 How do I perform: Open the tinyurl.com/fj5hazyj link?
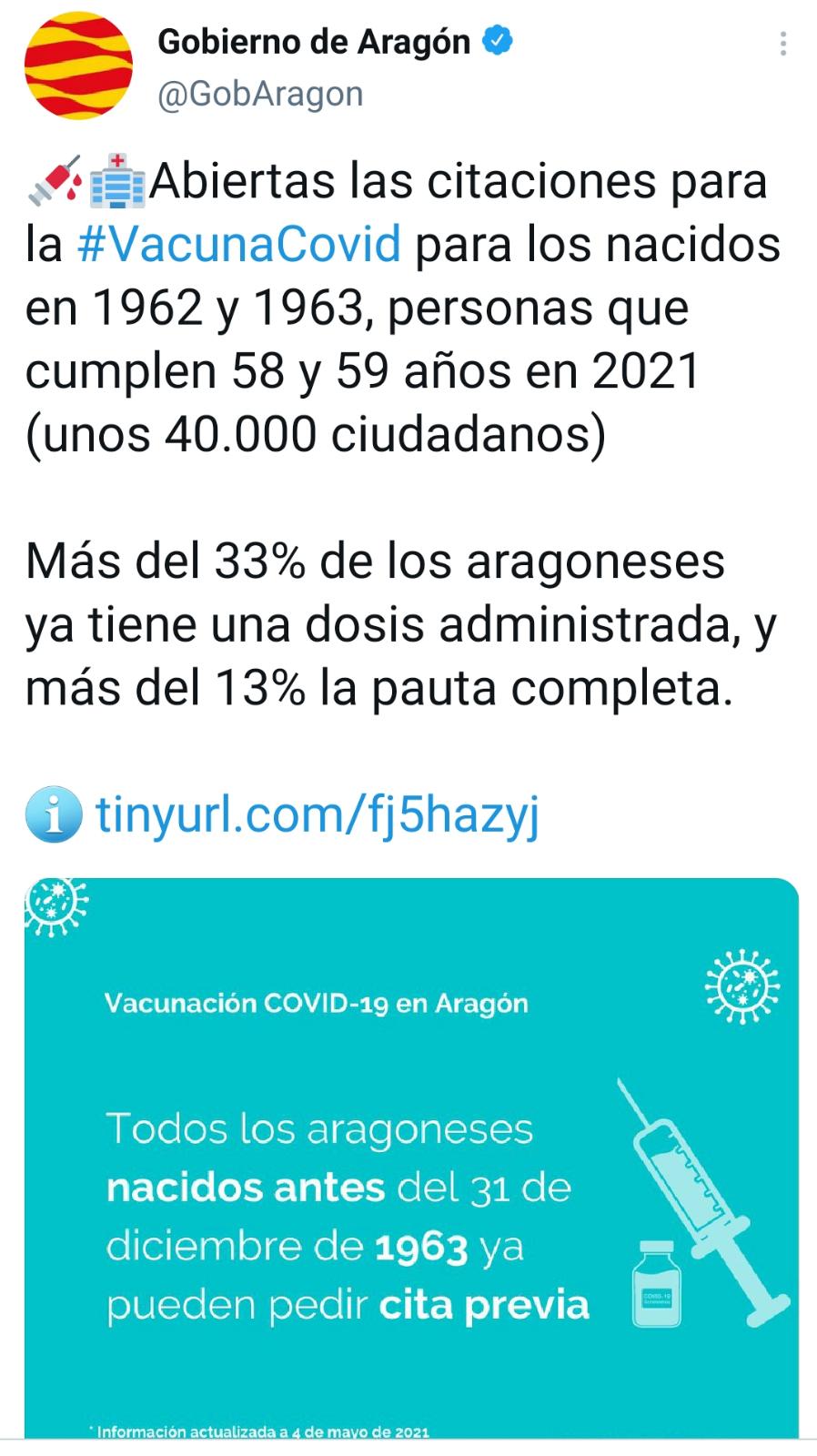point(317,814)
